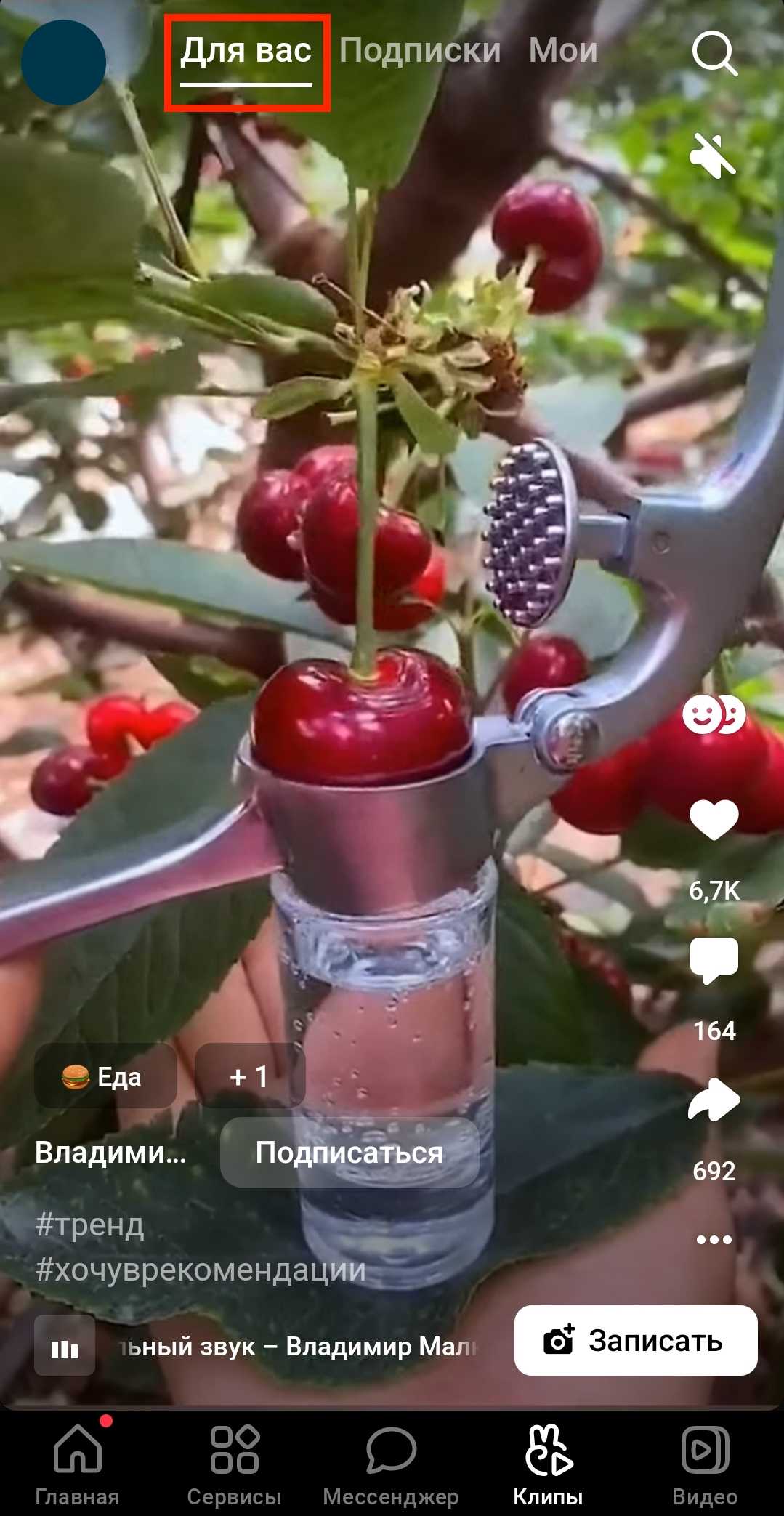Open the #хочуврекомендации hashtag
Screen dimensions: 784x1516
point(201,1270)
